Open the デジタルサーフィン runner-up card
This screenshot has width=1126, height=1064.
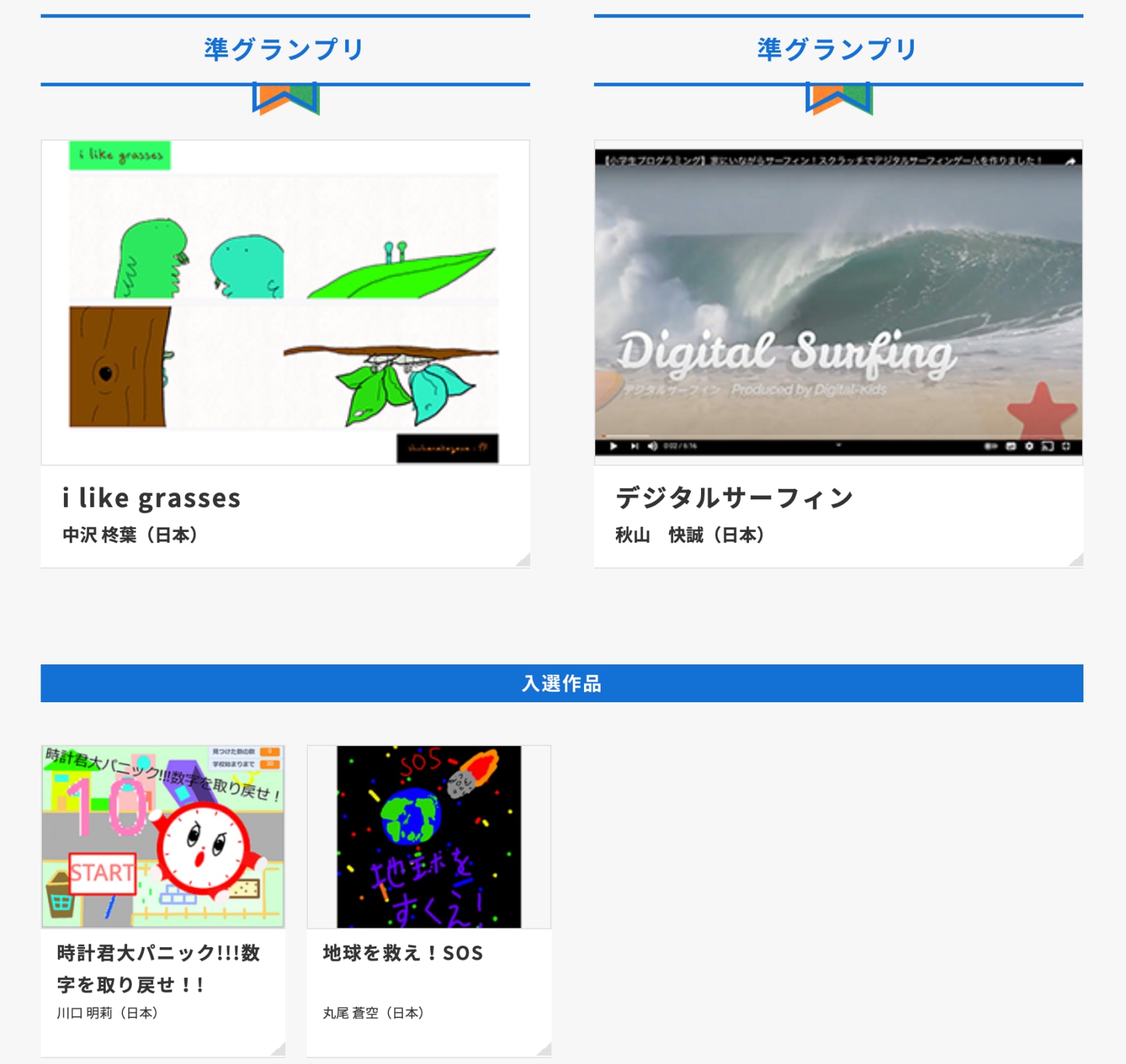838,352
